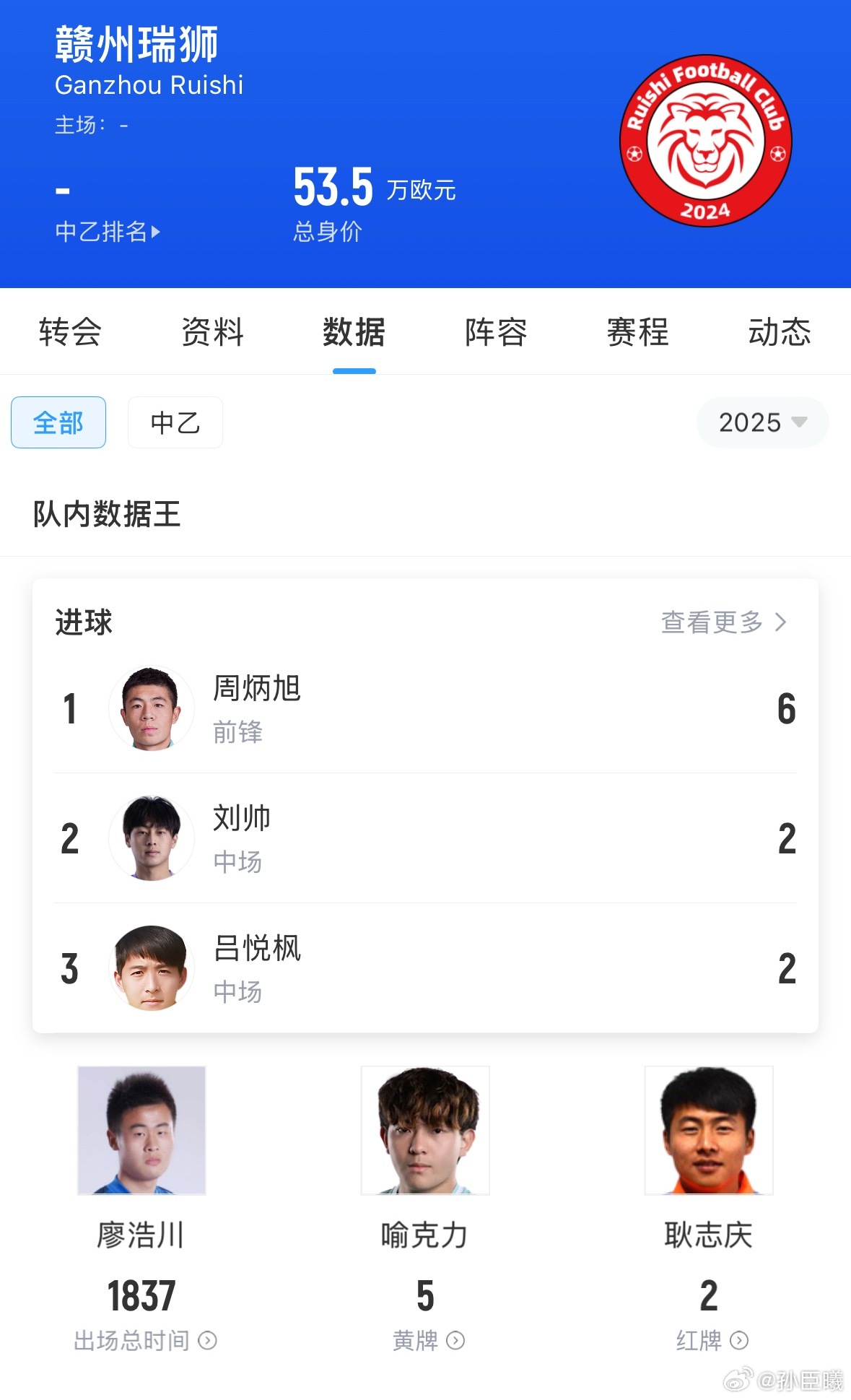Click the chevron next to 查看更多
851x1400 pixels.
tap(782, 622)
